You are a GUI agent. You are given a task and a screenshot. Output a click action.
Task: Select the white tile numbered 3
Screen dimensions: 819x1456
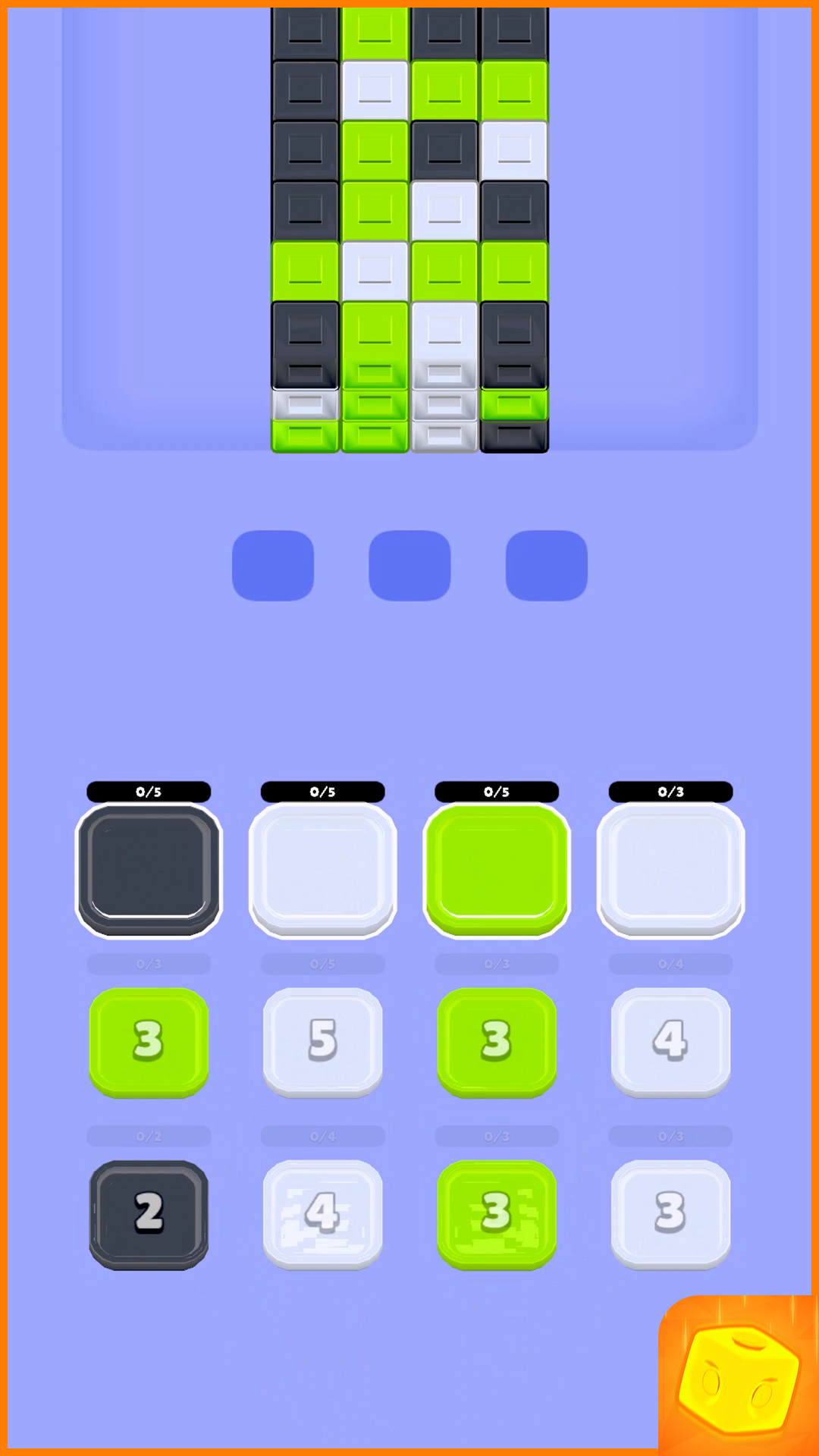[x=670, y=1213]
